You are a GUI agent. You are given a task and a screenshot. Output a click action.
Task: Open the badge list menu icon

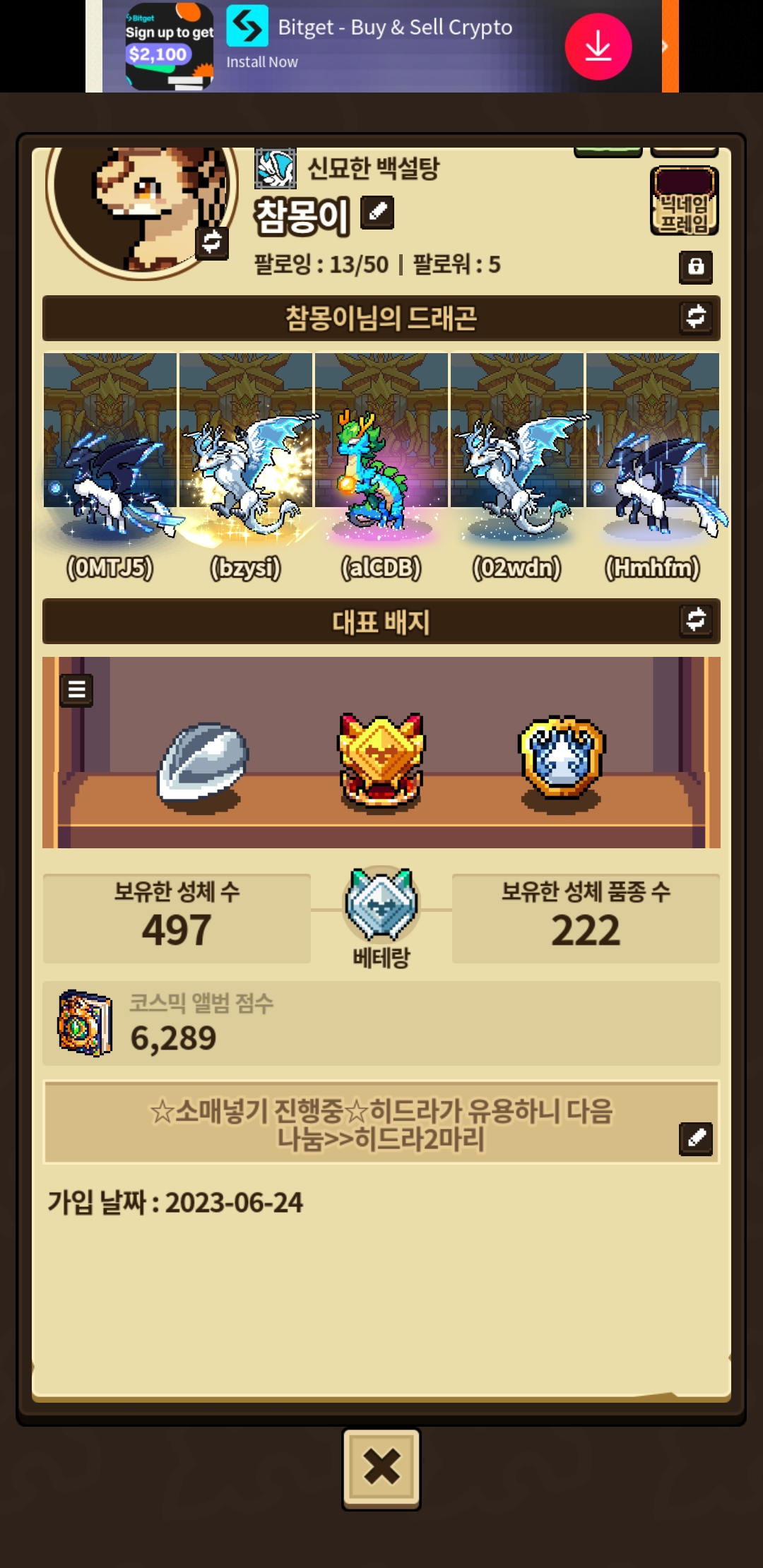pyautogui.click(x=77, y=690)
